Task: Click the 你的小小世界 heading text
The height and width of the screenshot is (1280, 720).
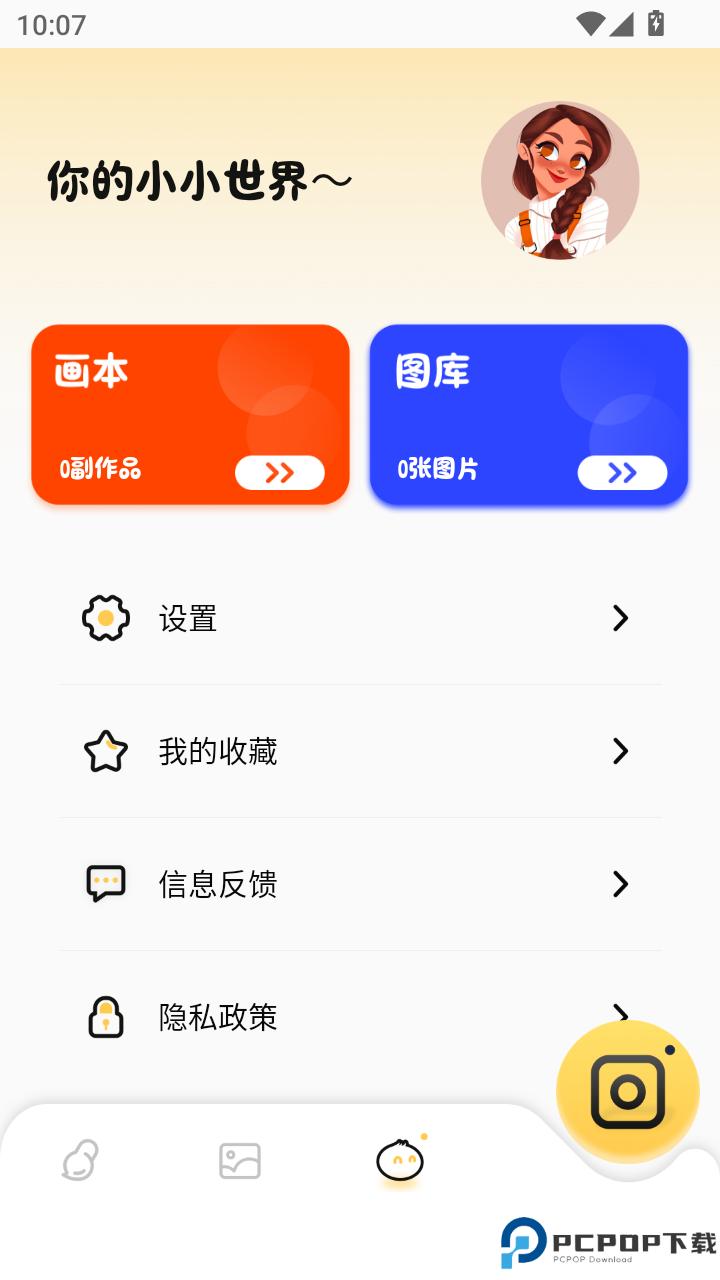Action: (197, 180)
